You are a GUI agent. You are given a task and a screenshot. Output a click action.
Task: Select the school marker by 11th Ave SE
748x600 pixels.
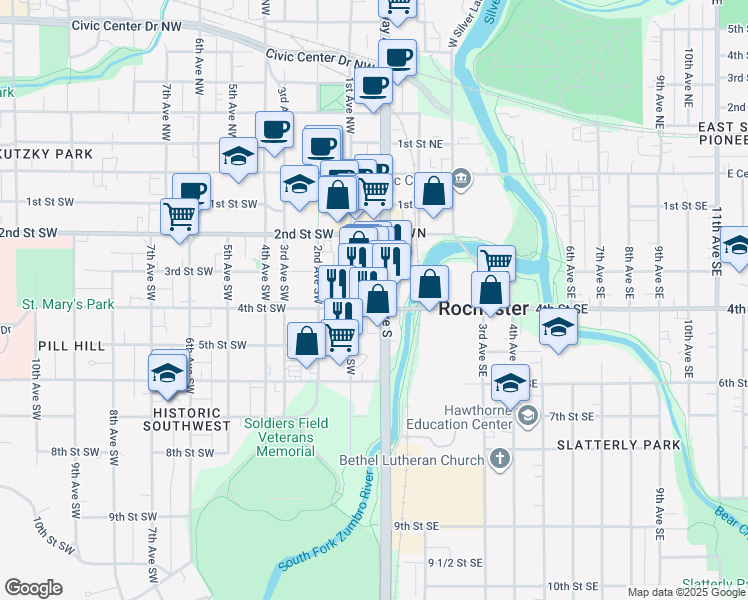(738, 246)
